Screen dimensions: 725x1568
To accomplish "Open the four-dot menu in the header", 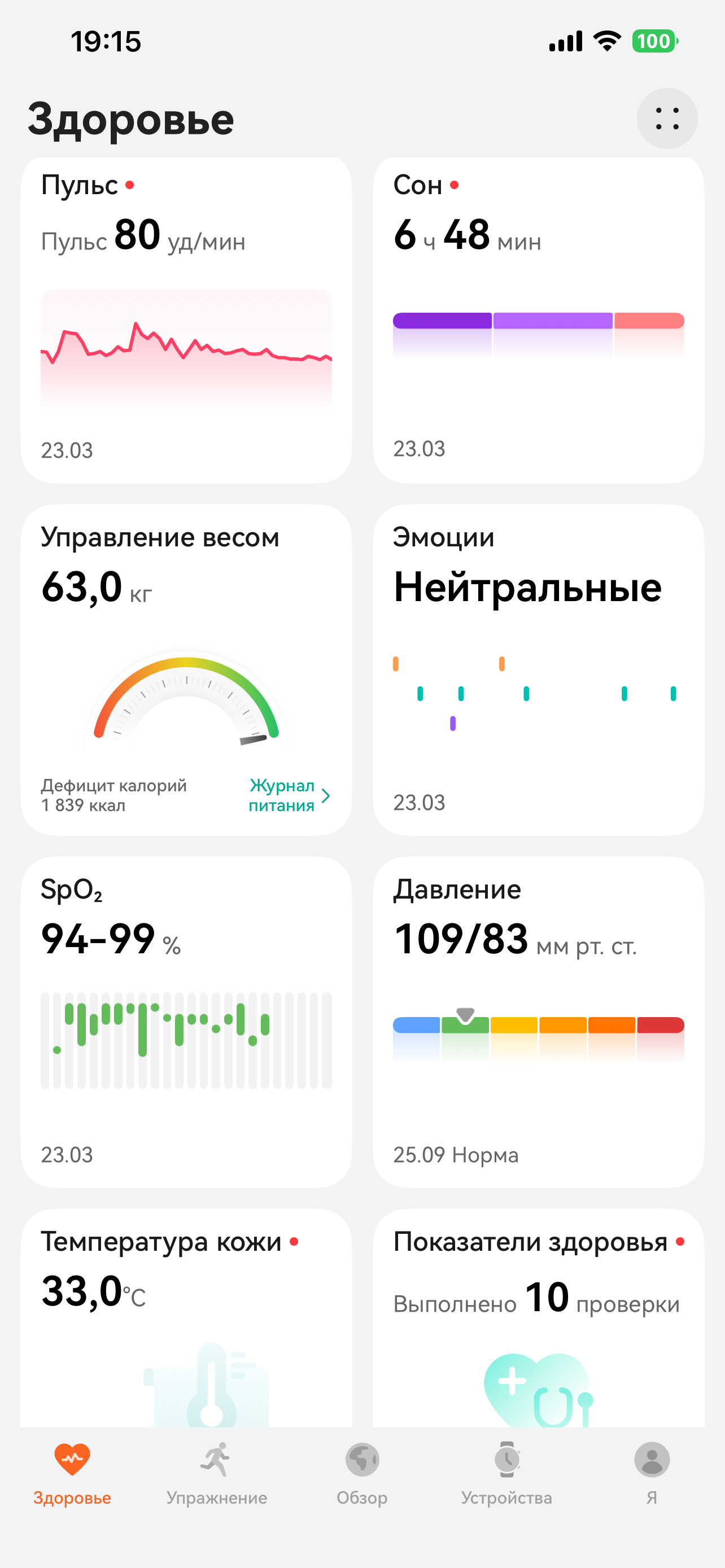I will click(x=667, y=119).
